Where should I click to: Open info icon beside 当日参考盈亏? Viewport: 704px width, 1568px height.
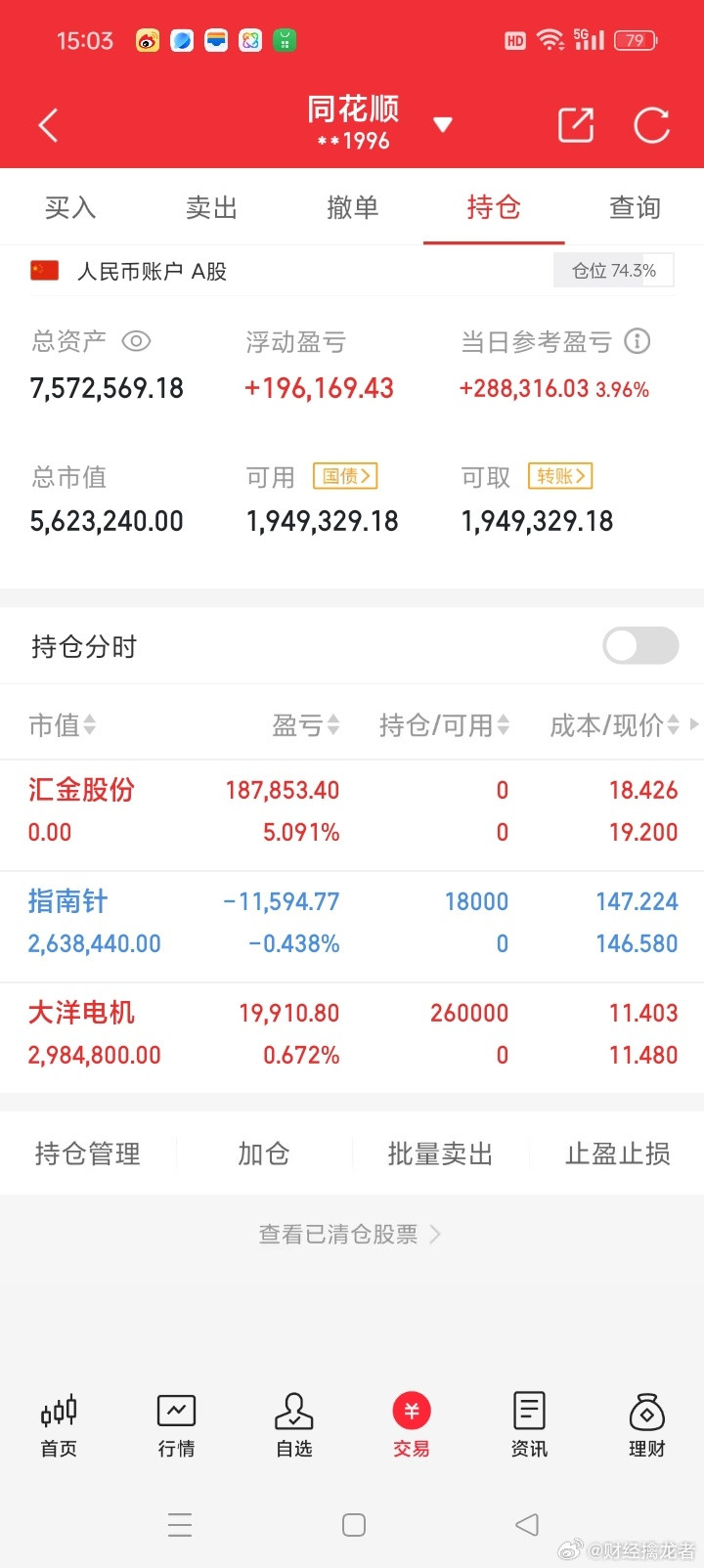pyautogui.click(x=638, y=341)
